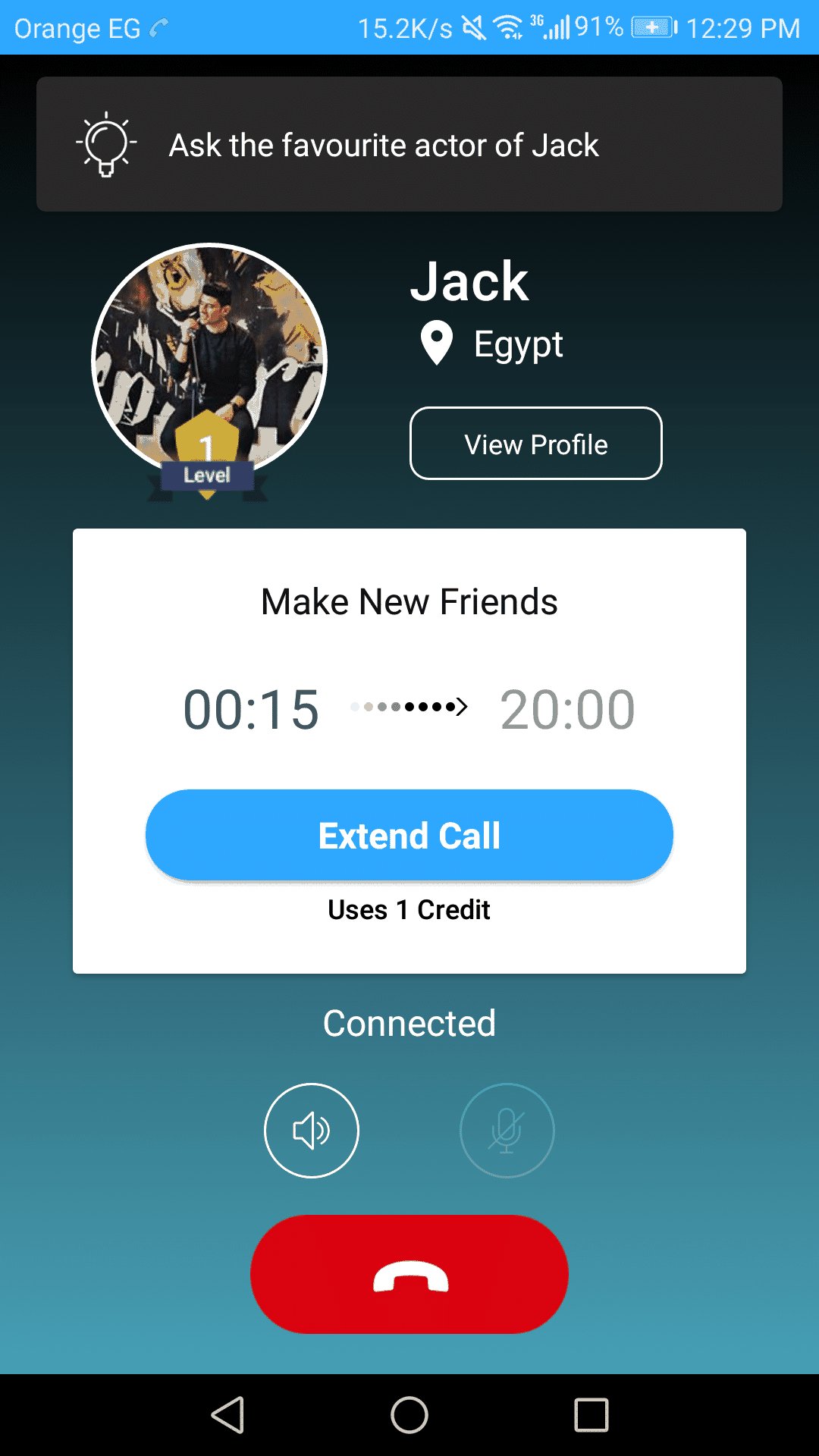Hang up with the red end-call button

click(x=409, y=1274)
